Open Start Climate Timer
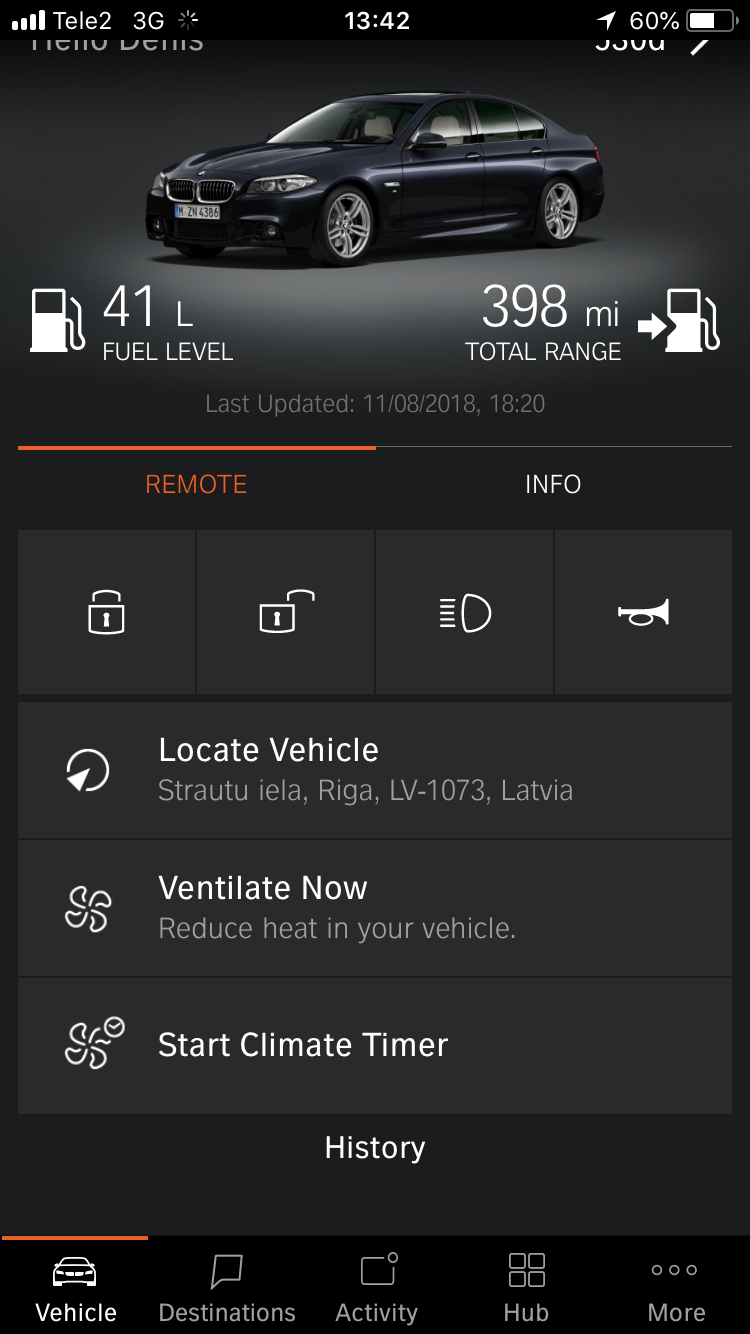The image size is (750, 1334). (375, 1045)
